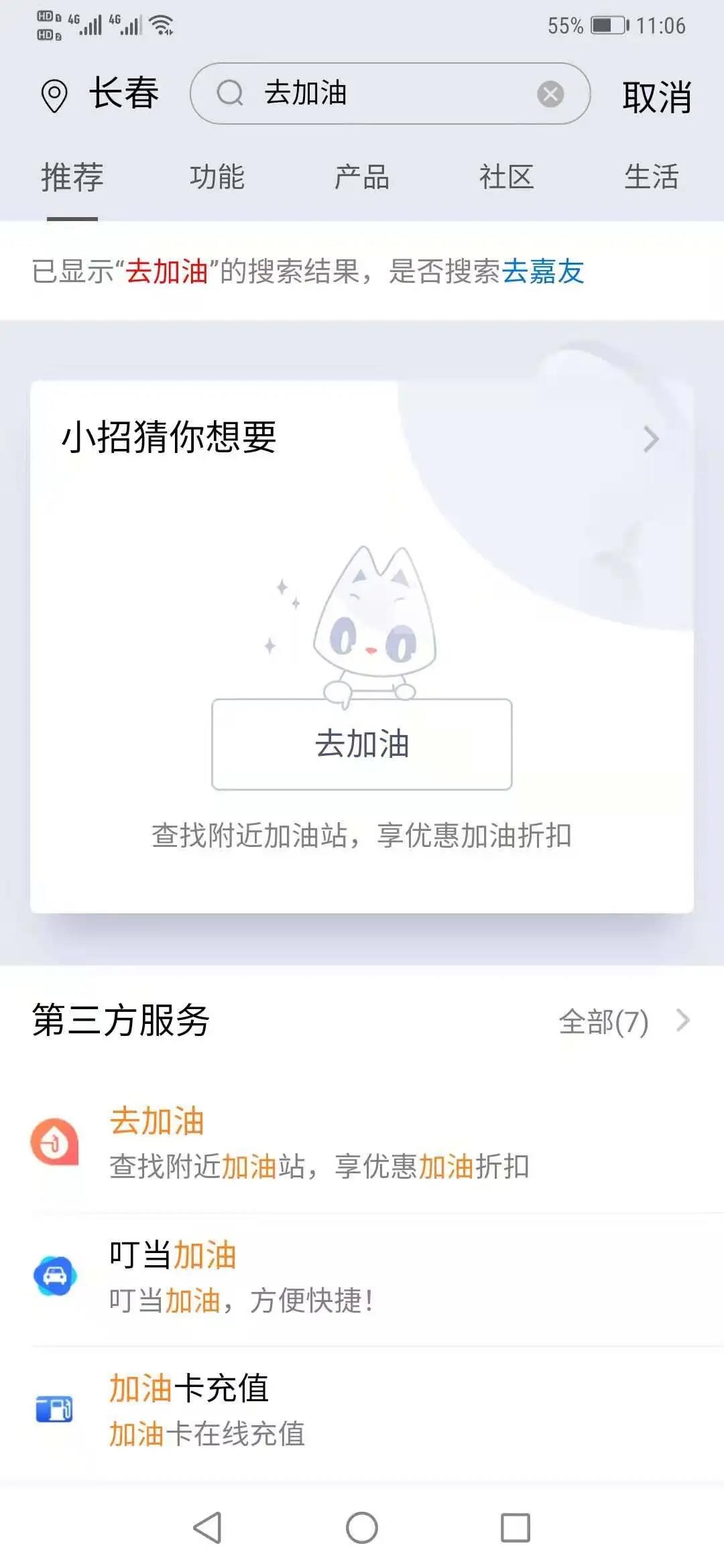Search for 去嘉友 instead

(x=542, y=271)
